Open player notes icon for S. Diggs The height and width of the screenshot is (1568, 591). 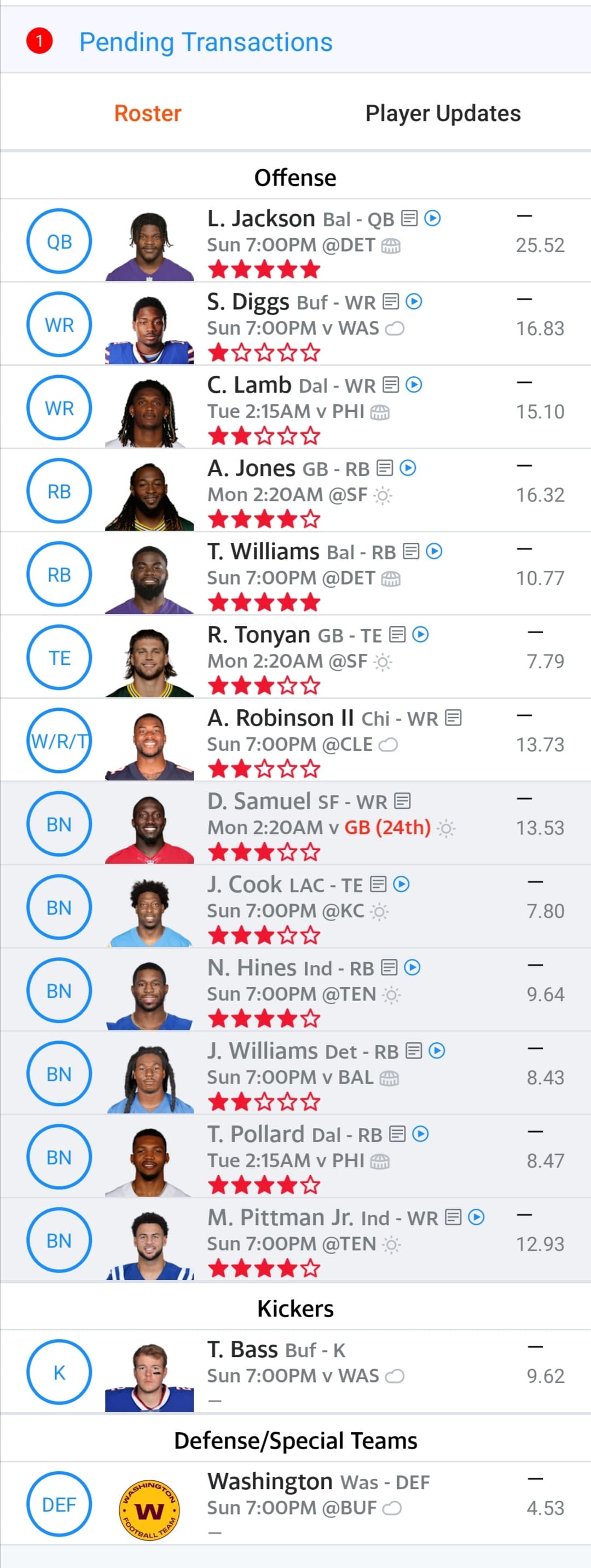tap(391, 302)
